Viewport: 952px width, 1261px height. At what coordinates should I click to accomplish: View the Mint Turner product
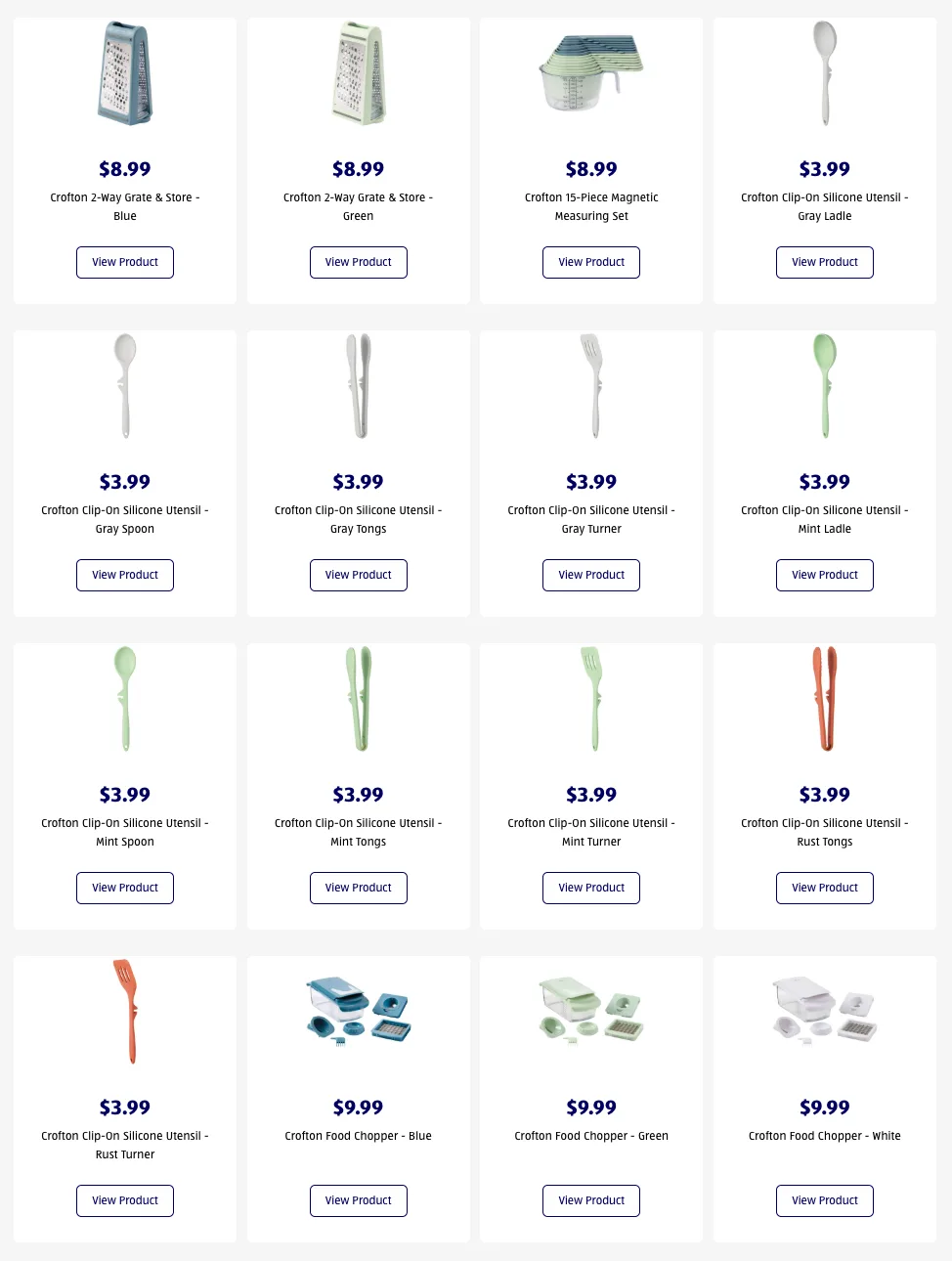(591, 888)
